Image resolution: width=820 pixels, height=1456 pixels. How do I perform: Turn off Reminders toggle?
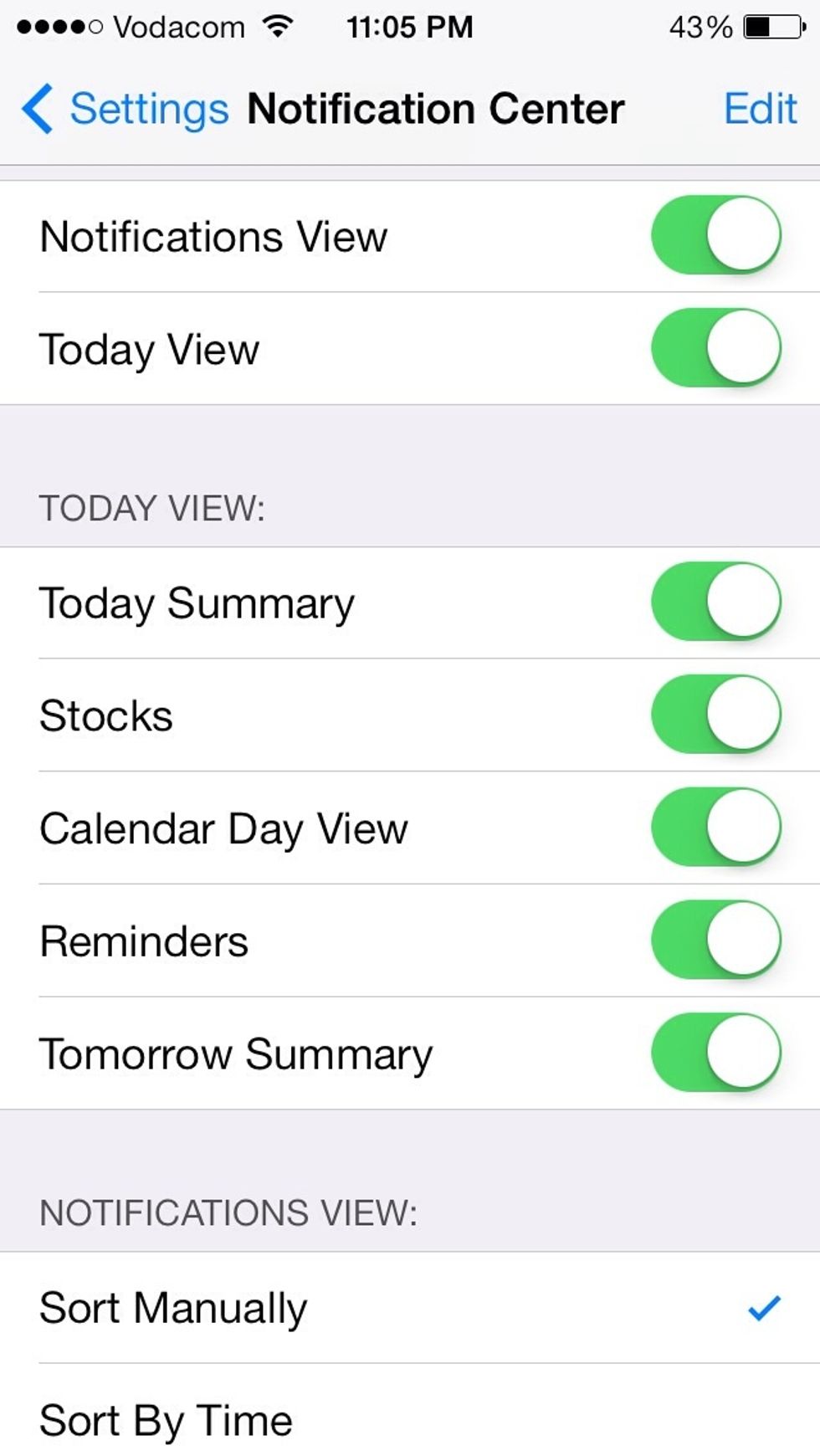point(716,940)
